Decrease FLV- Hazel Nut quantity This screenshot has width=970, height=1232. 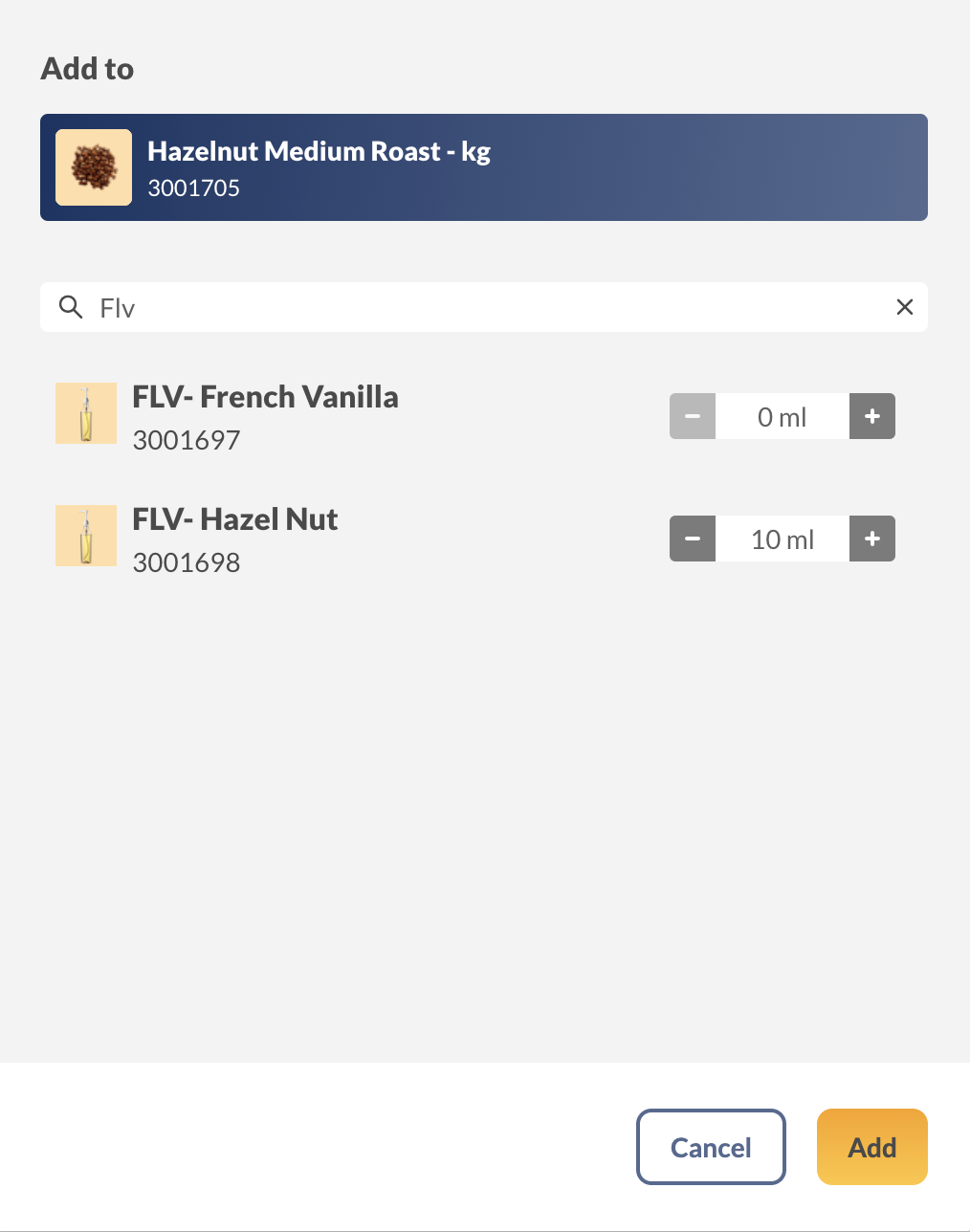click(693, 539)
